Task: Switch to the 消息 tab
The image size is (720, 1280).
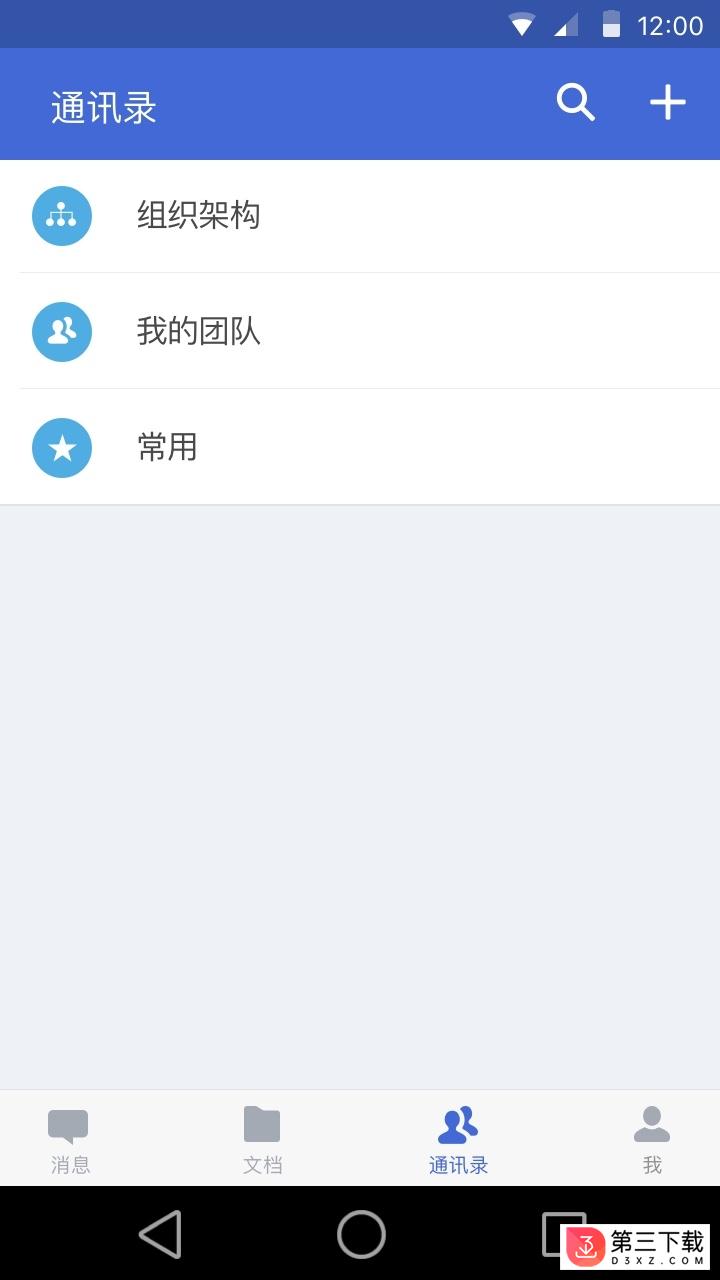Action: (x=69, y=1139)
